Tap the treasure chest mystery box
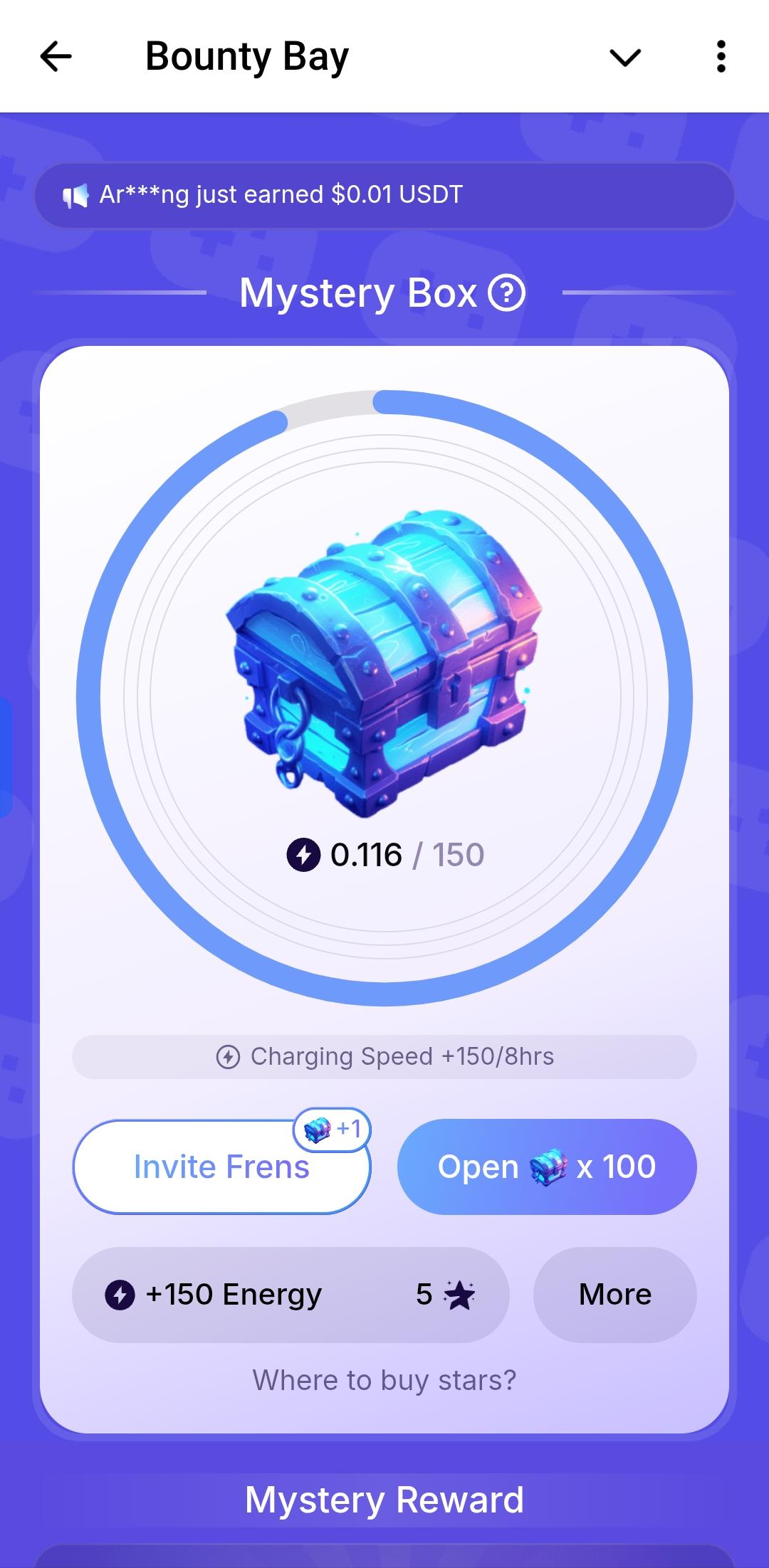The image size is (769, 1568). [x=384, y=662]
